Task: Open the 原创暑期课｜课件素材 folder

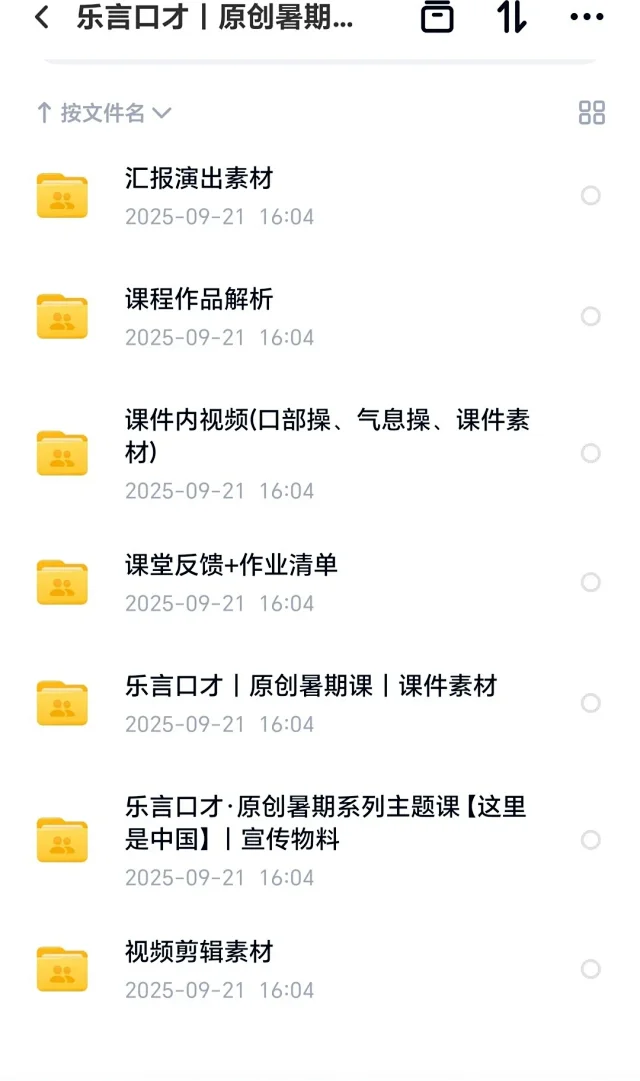Action: [311, 686]
